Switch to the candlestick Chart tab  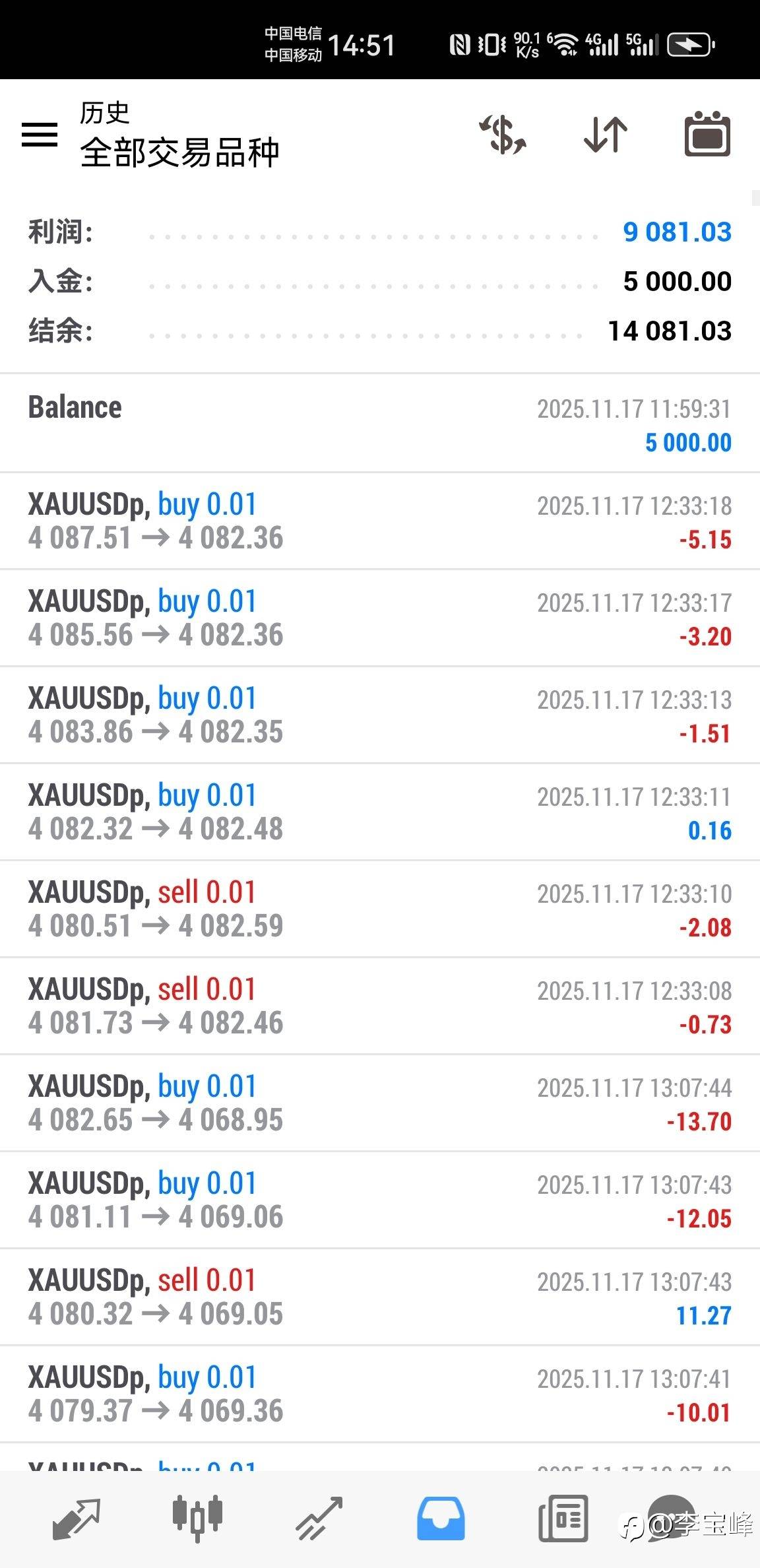pyautogui.click(x=197, y=1518)
